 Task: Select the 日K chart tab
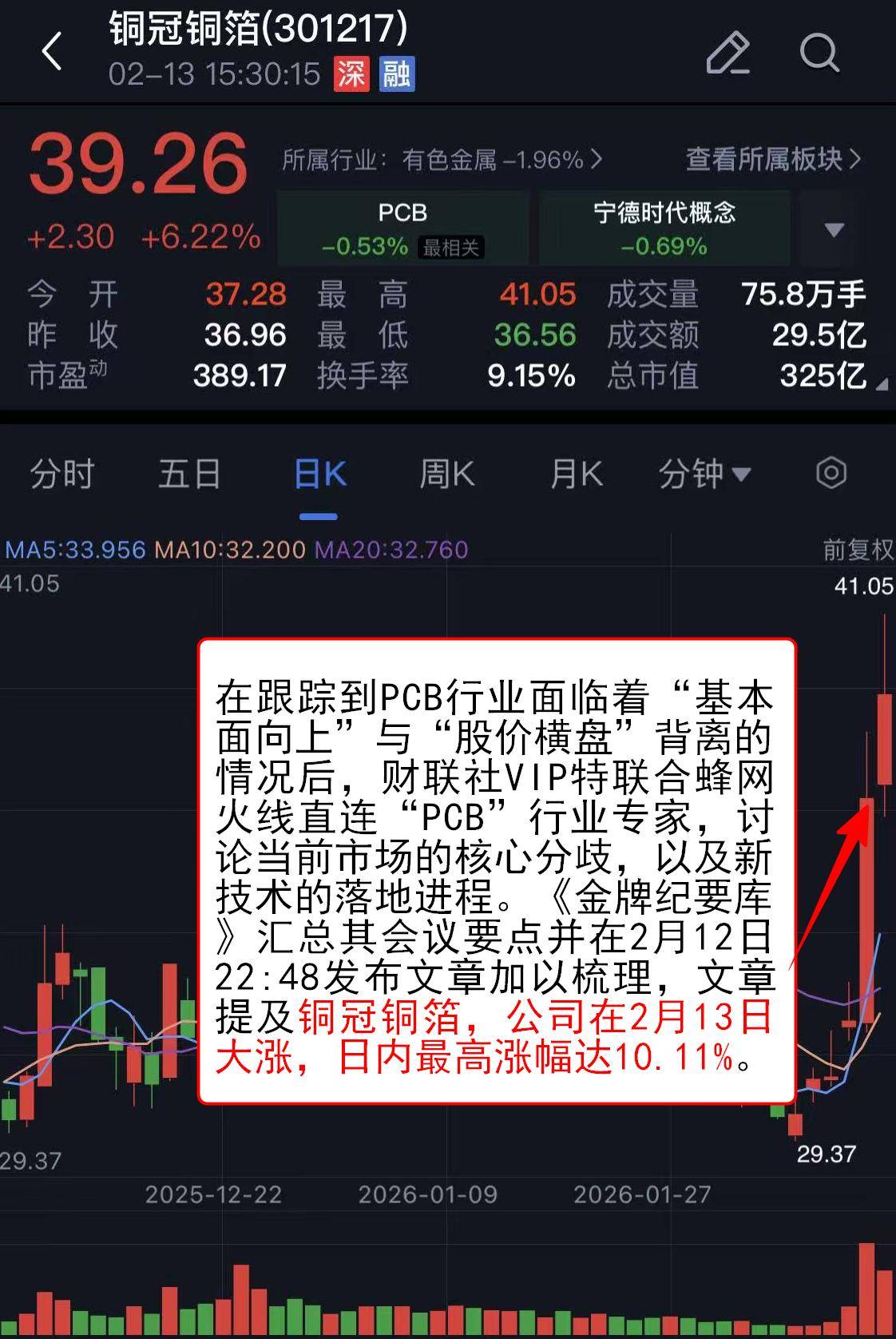click(319, 474)
